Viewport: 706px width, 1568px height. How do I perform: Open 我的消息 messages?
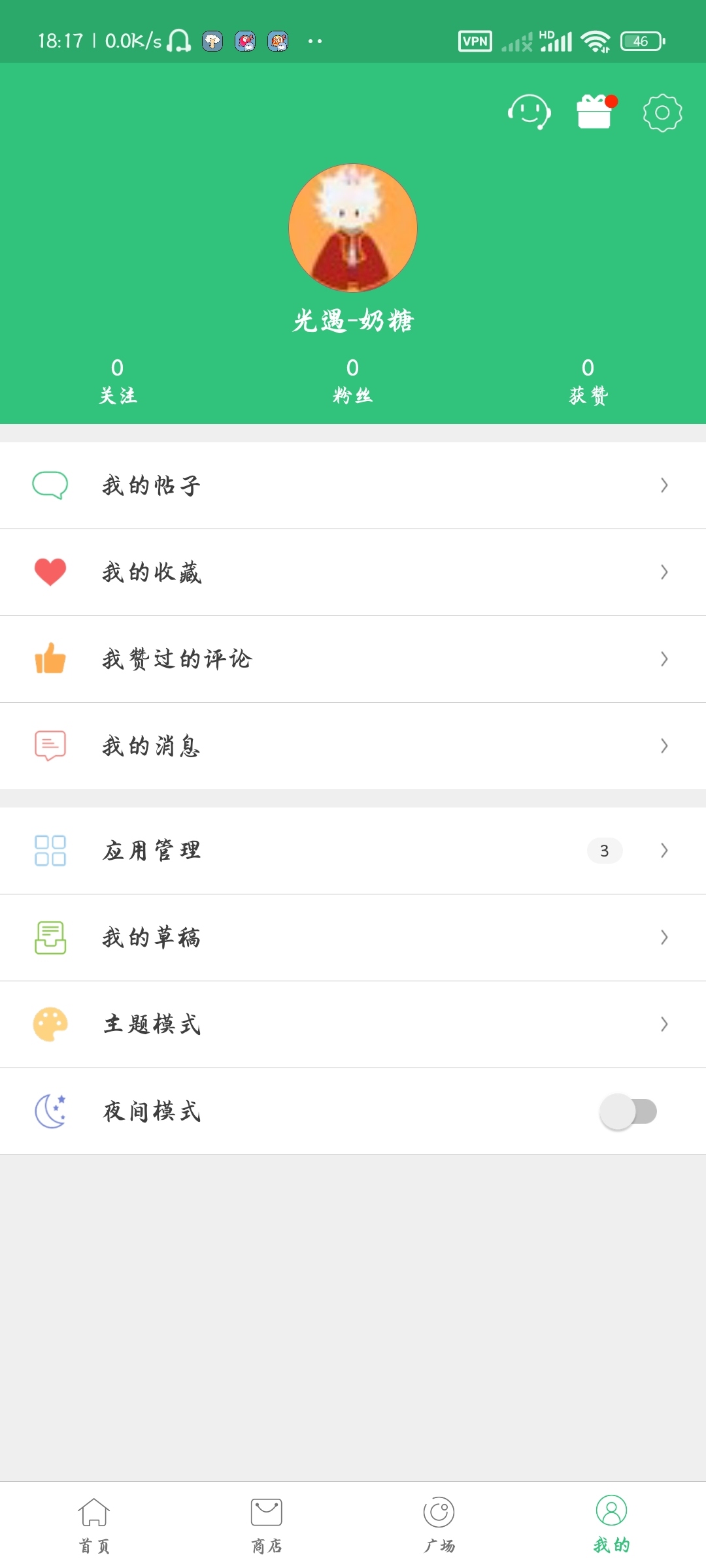coord(353,746)
